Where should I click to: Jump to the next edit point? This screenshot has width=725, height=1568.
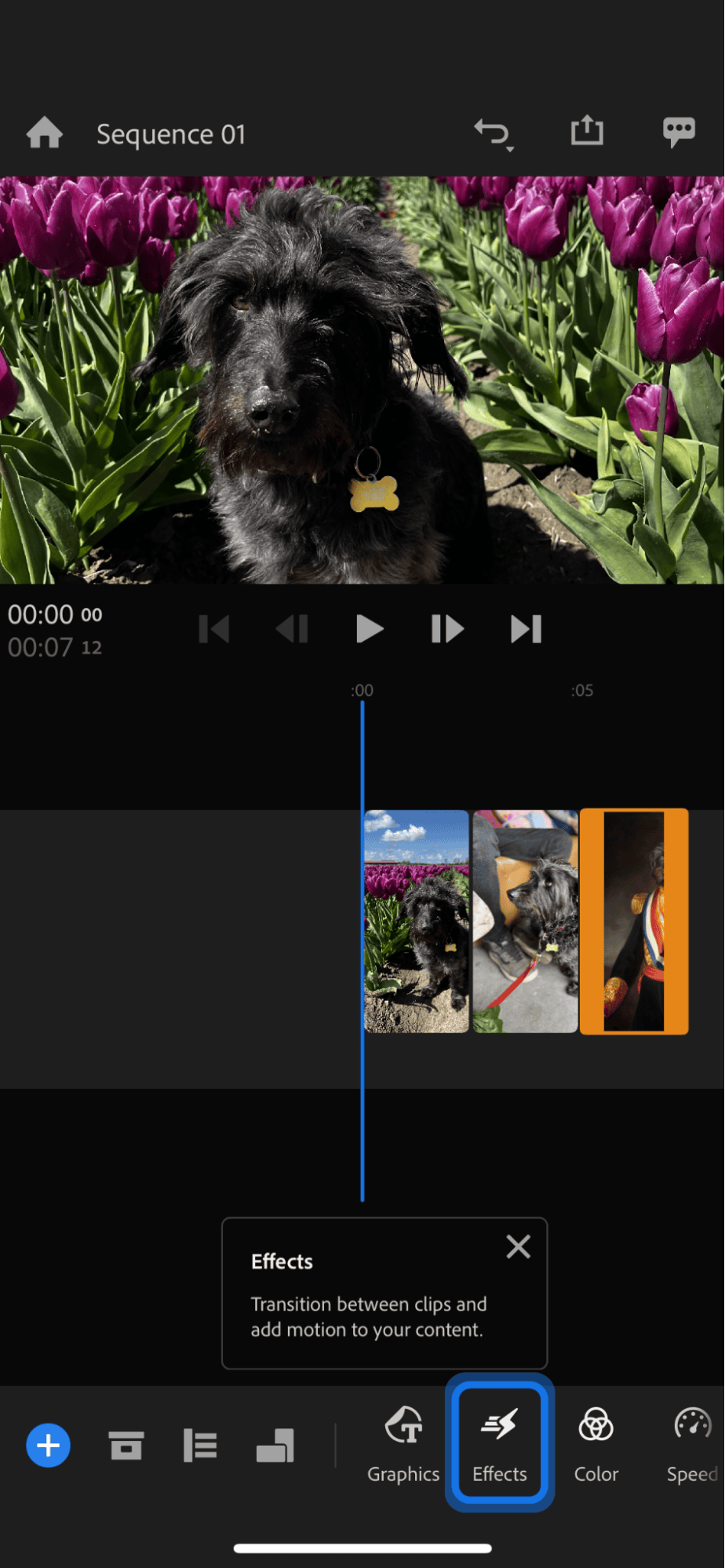pos(526,629)
